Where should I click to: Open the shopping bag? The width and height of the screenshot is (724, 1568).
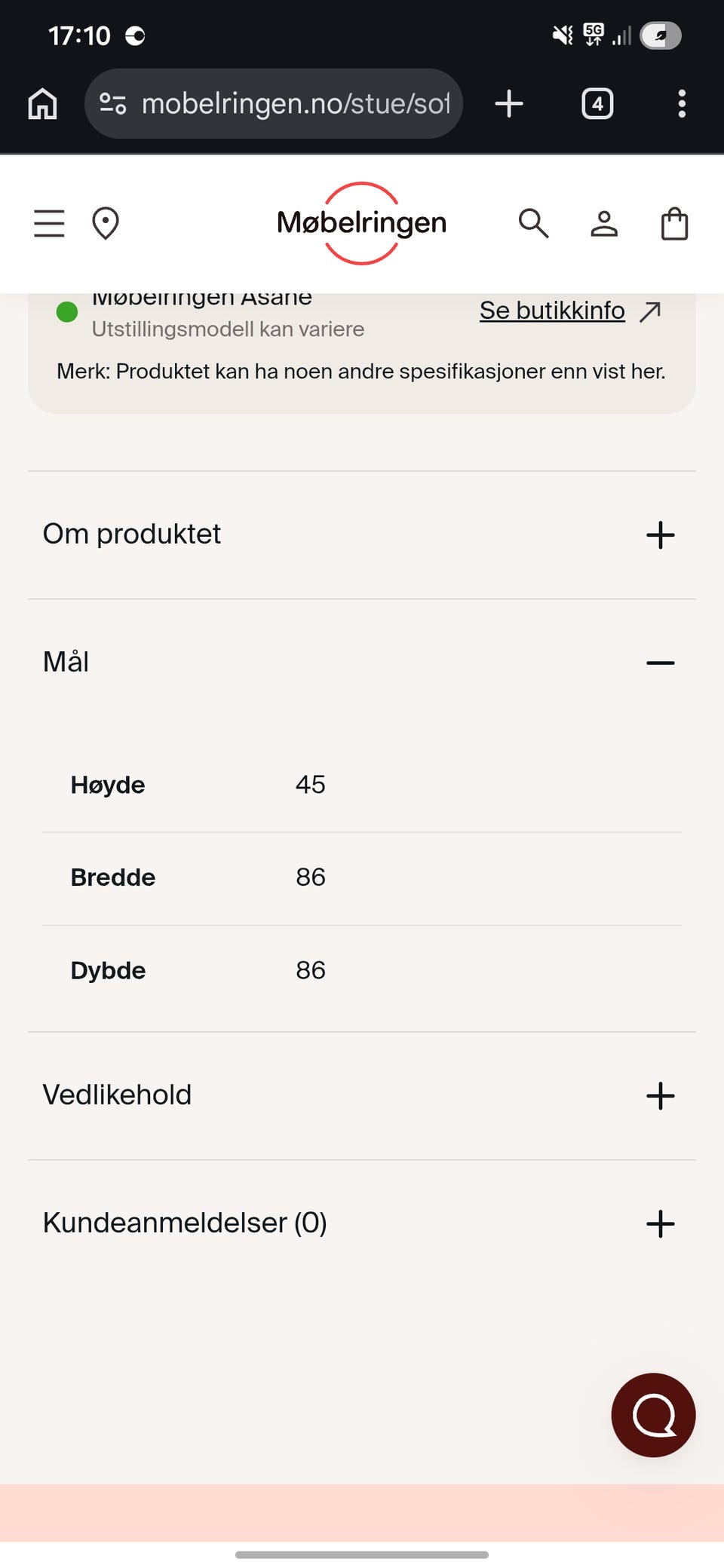click(674, 224)
